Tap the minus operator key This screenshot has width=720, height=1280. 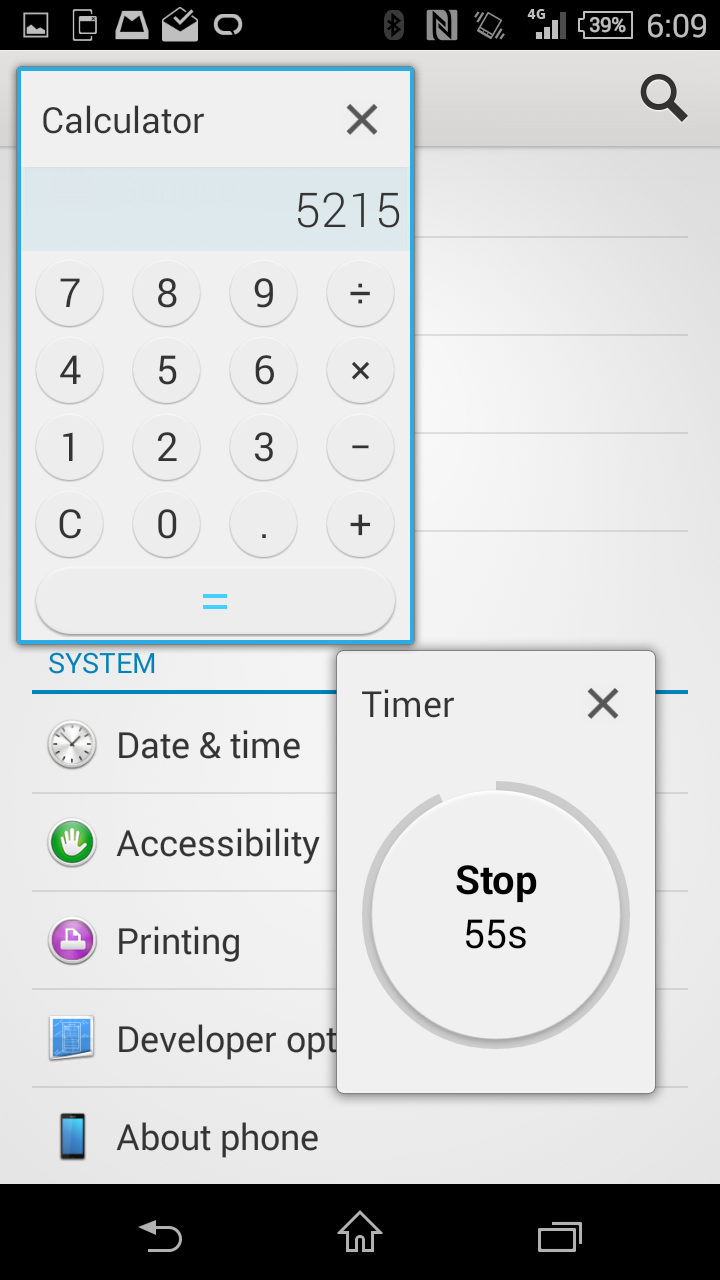(x=360, y=447)
